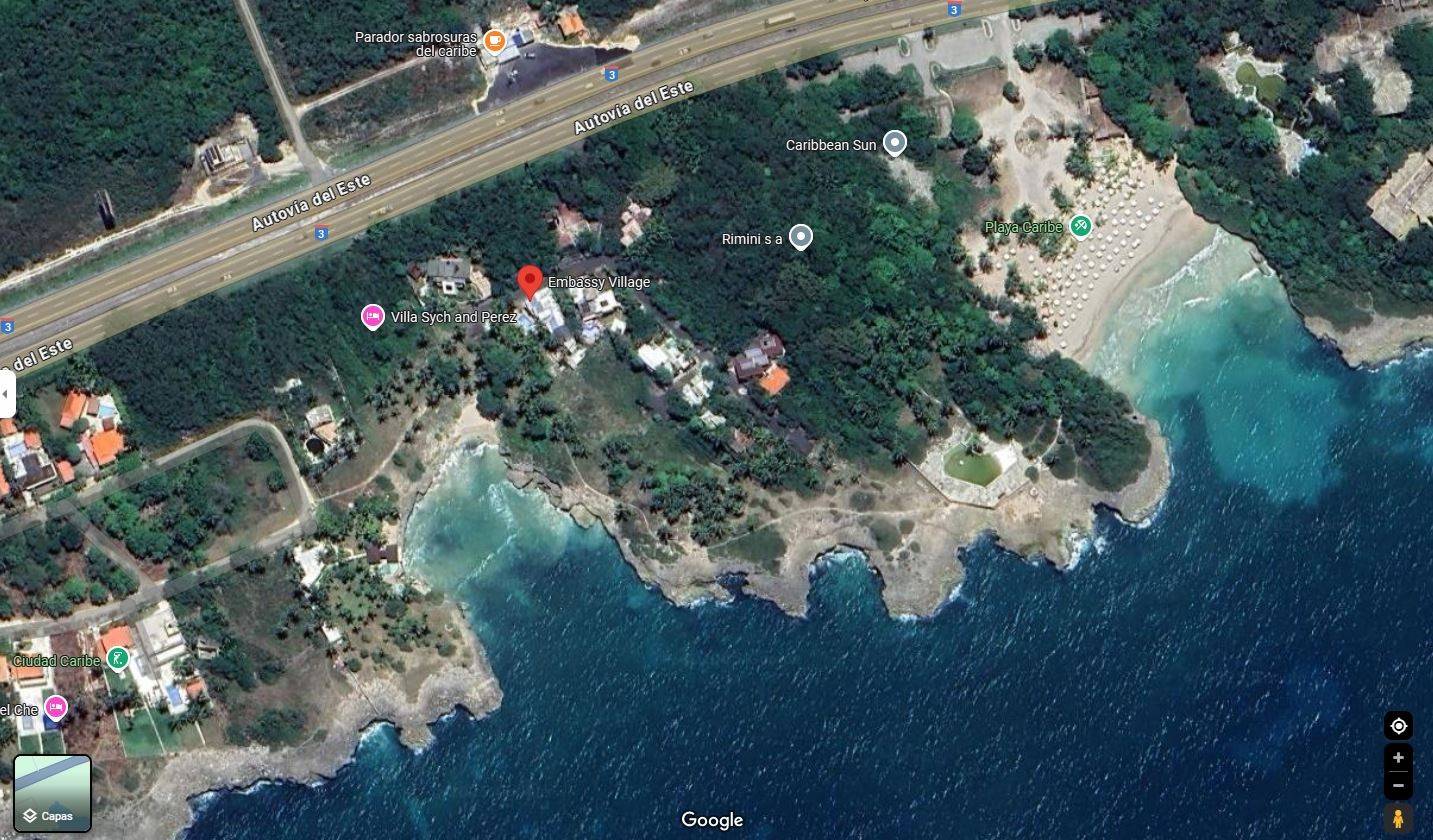Select the Embassy Village red pin

(530, 281)
